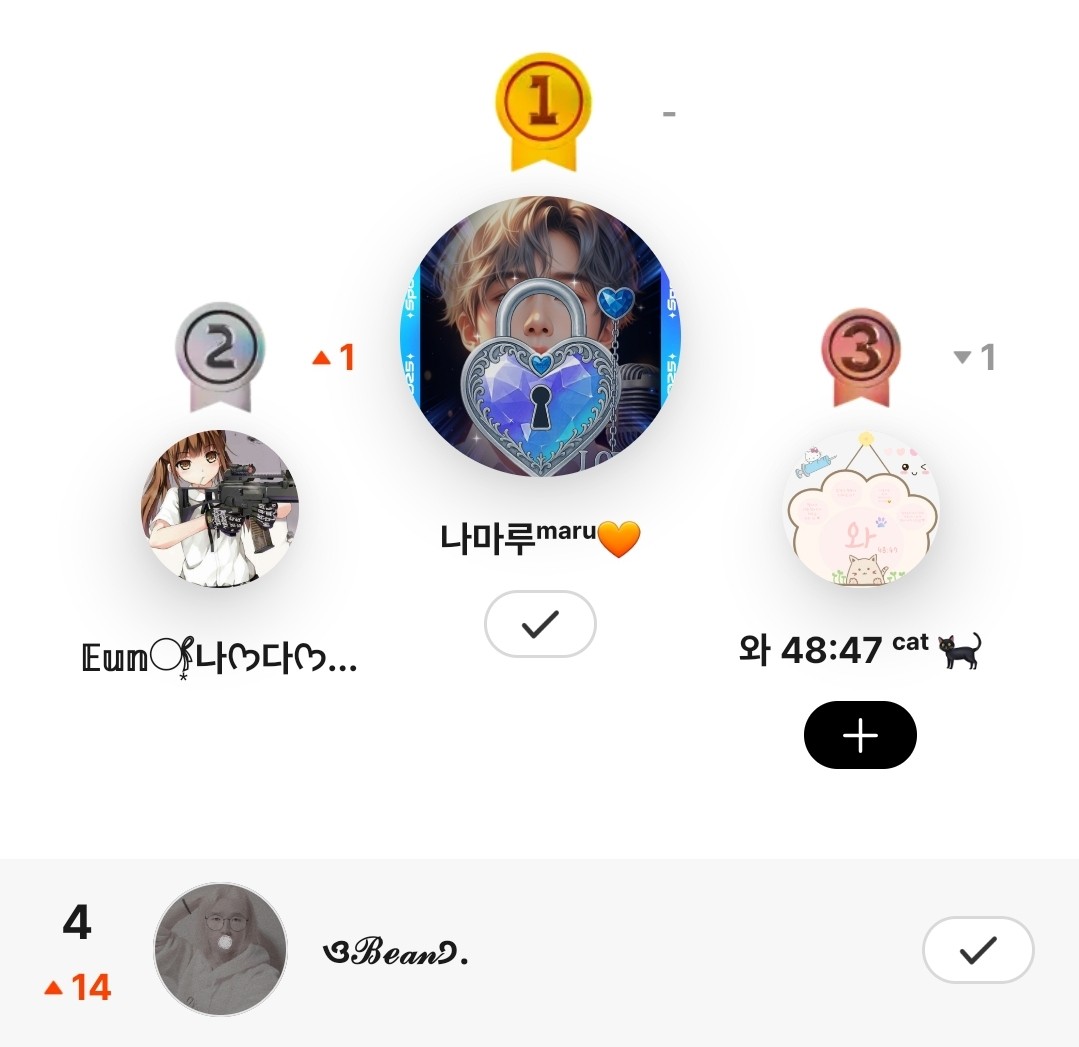The height and width of the screenshot is (1047, 1079).
Task: Open the second-place Eun profile picture
Action: point(220,508)
